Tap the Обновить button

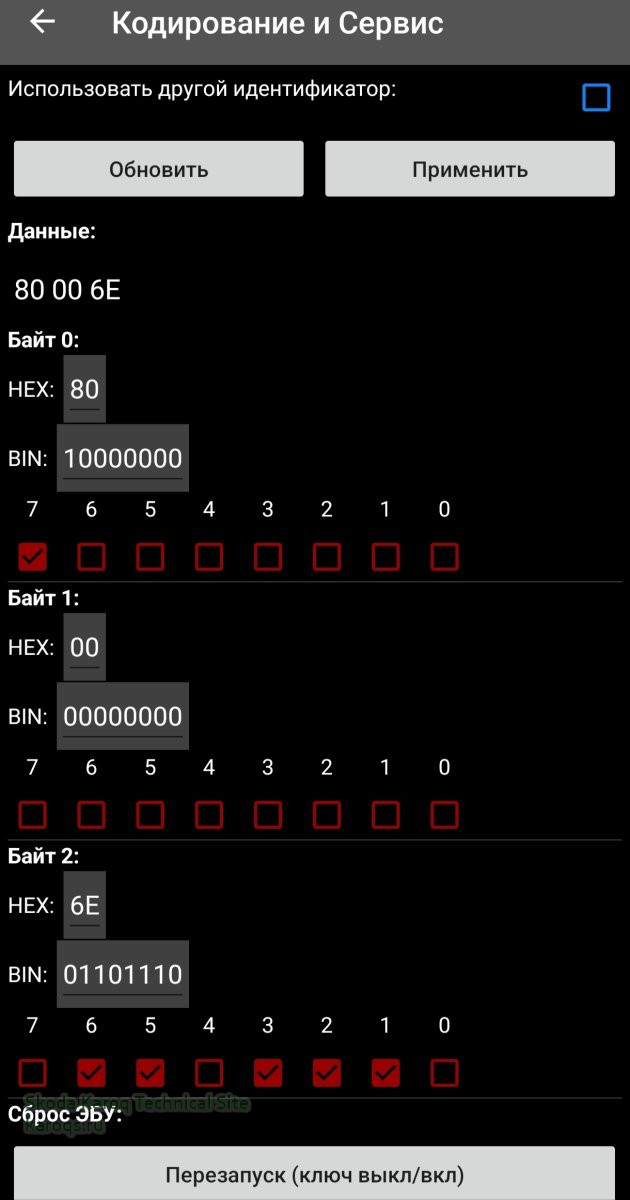pos(158,169)
